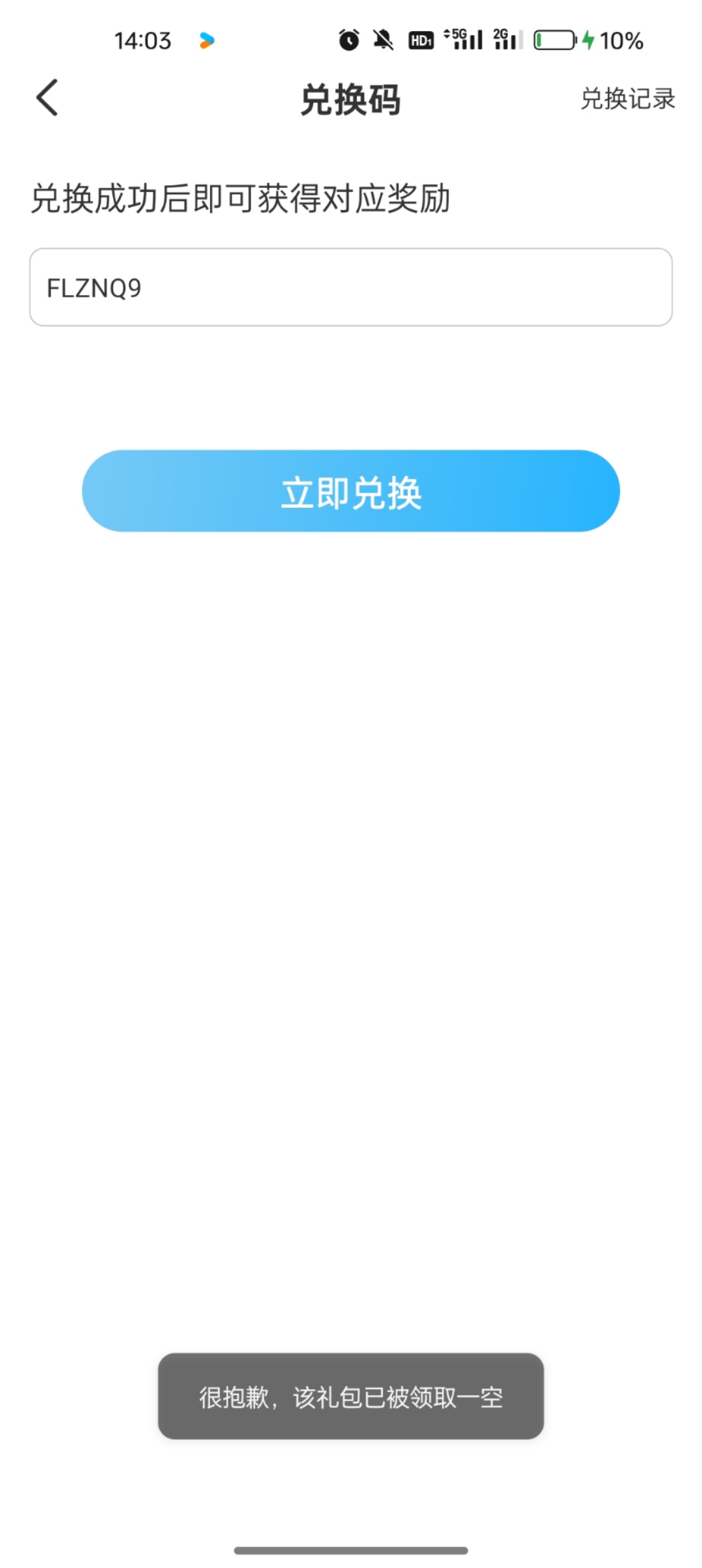Focus the redemption code field with FLZNQ9
The image size is (702, 1568).
351,287
